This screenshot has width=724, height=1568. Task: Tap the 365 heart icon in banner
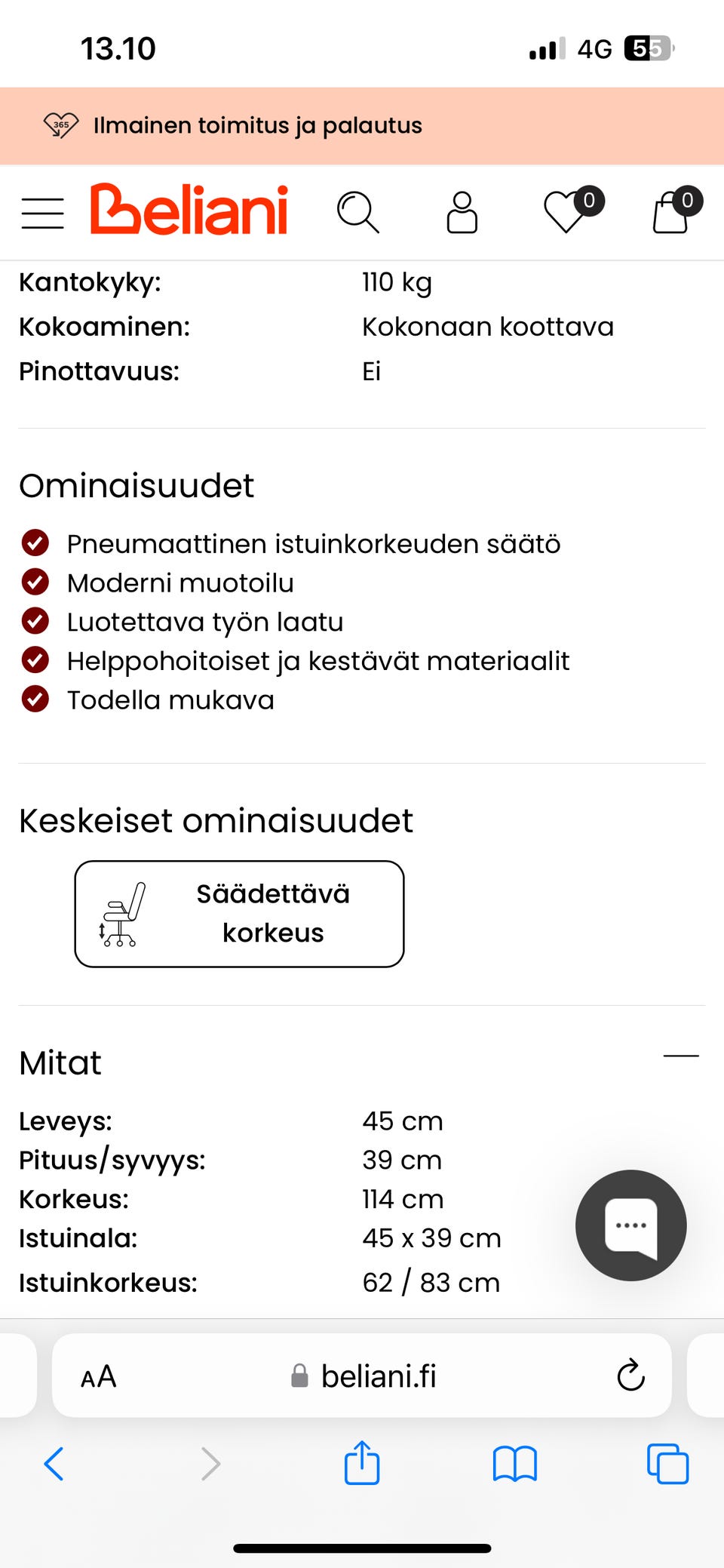click(x=61, y=125)
